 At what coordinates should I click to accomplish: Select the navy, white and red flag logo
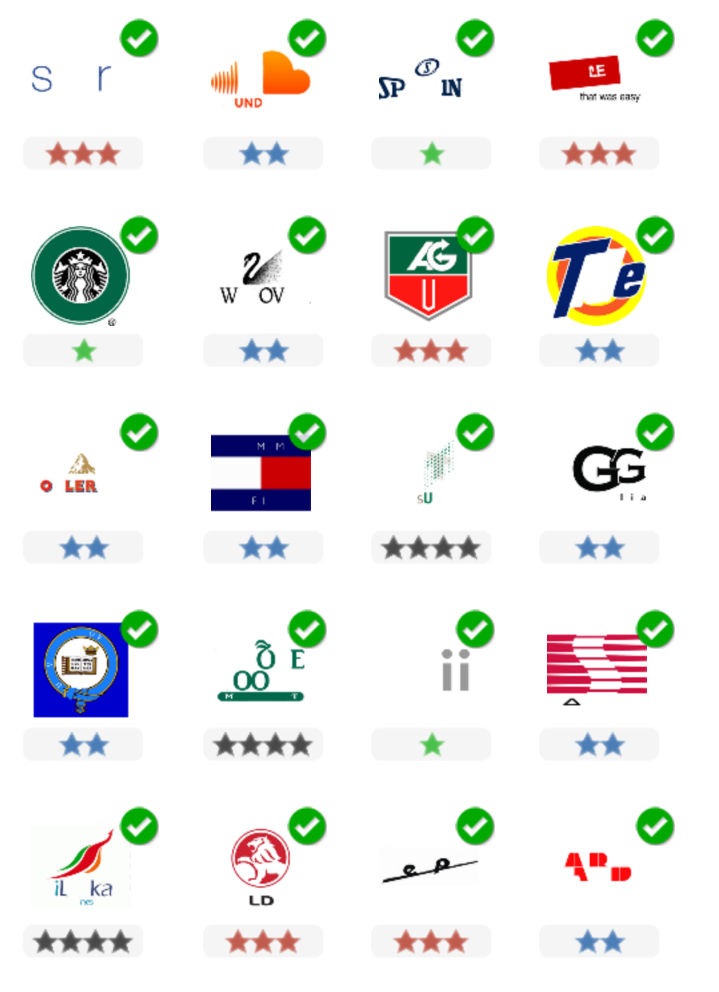pos(260,472)
